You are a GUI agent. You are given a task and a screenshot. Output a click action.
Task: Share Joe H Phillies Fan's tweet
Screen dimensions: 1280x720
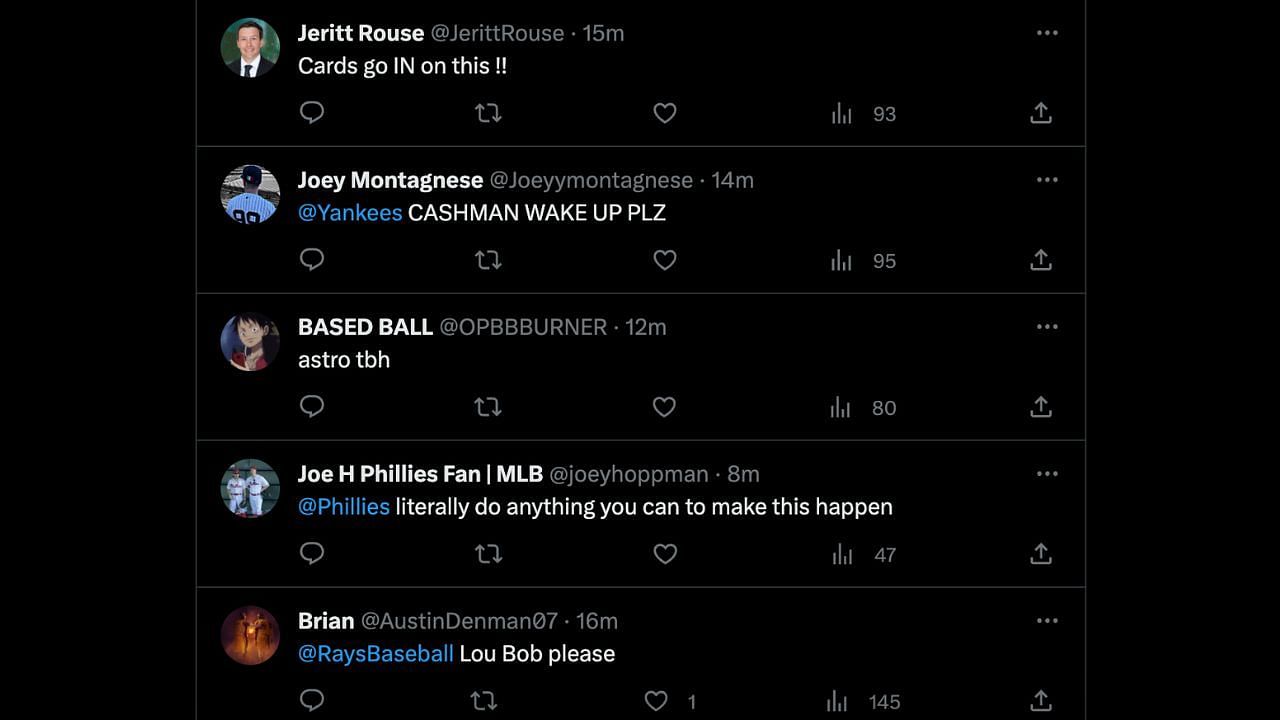coord(1041,554)
